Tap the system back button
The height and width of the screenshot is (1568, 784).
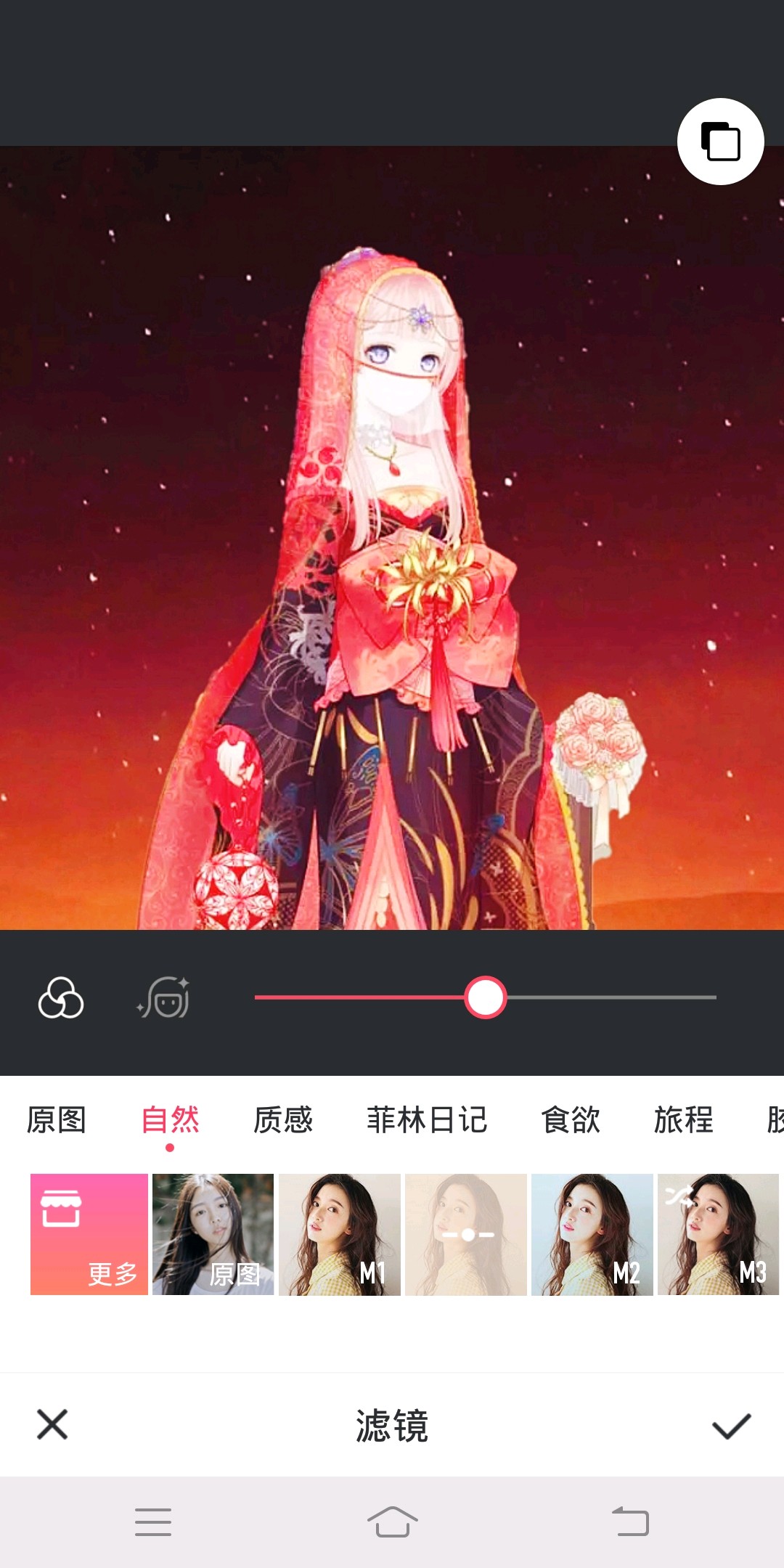click(x=630, y=1522)
